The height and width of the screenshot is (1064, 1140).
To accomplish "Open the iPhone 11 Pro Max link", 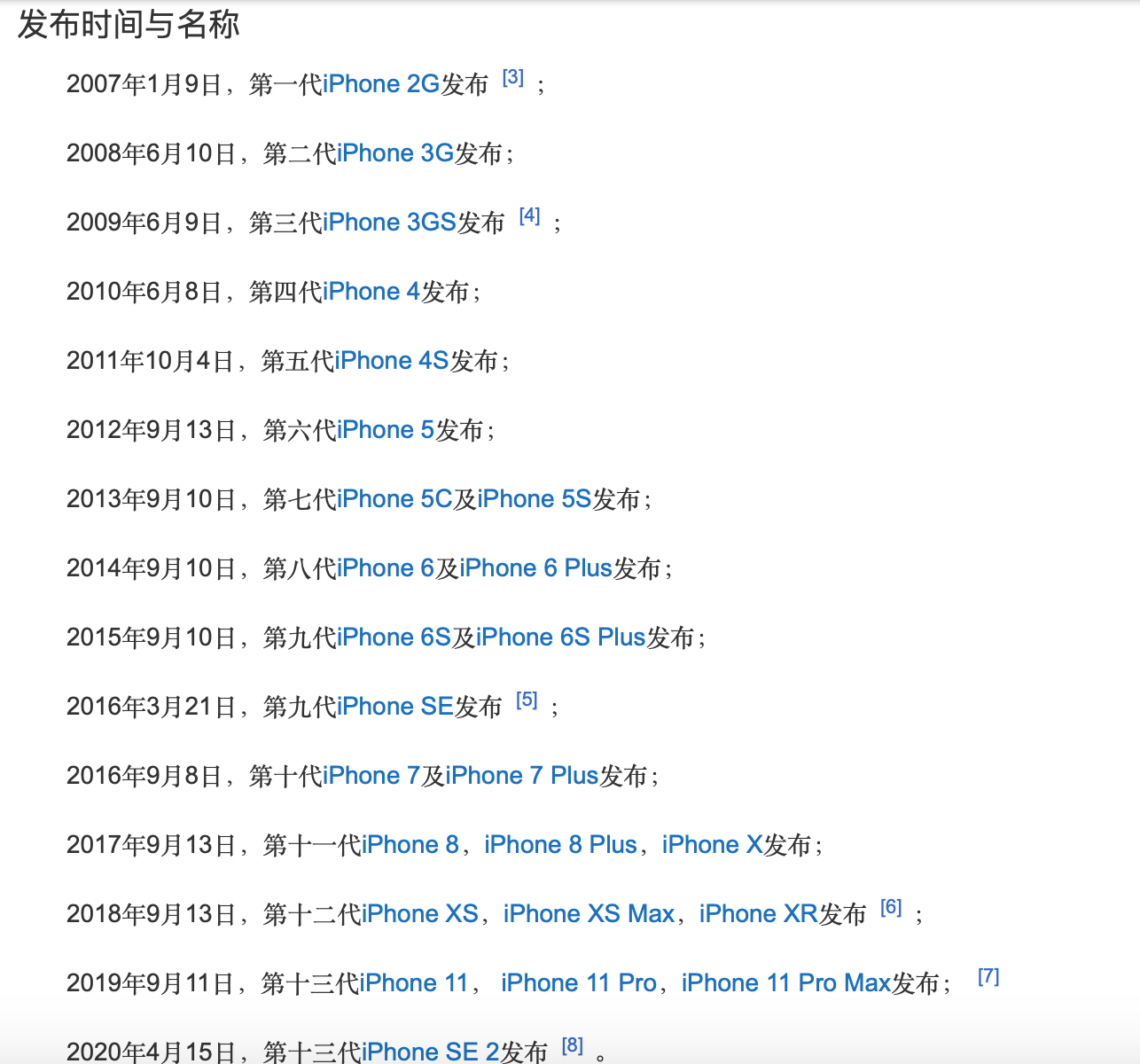I will [785, 983].
